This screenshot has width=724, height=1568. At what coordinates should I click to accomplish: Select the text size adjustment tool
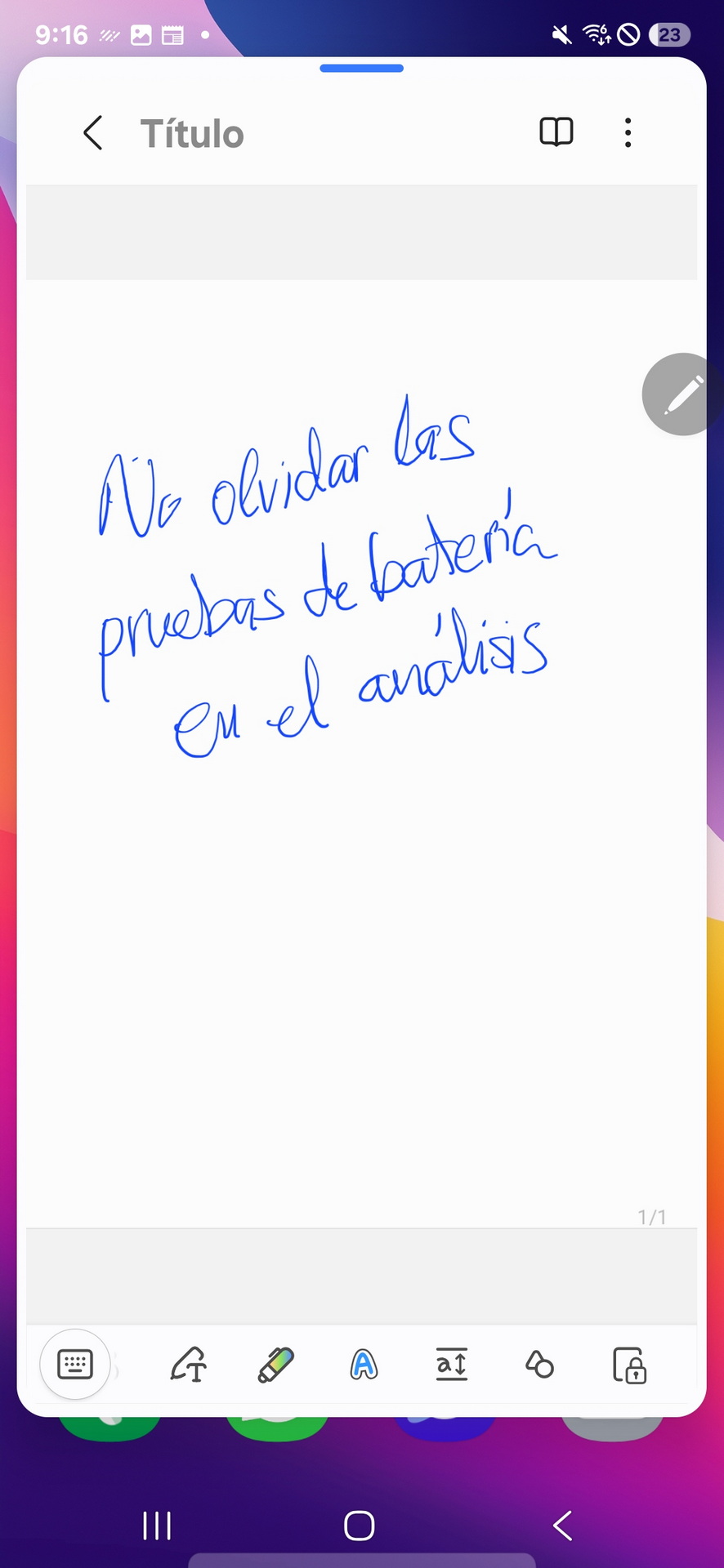pyautogui.click(x=452, y=1365)
